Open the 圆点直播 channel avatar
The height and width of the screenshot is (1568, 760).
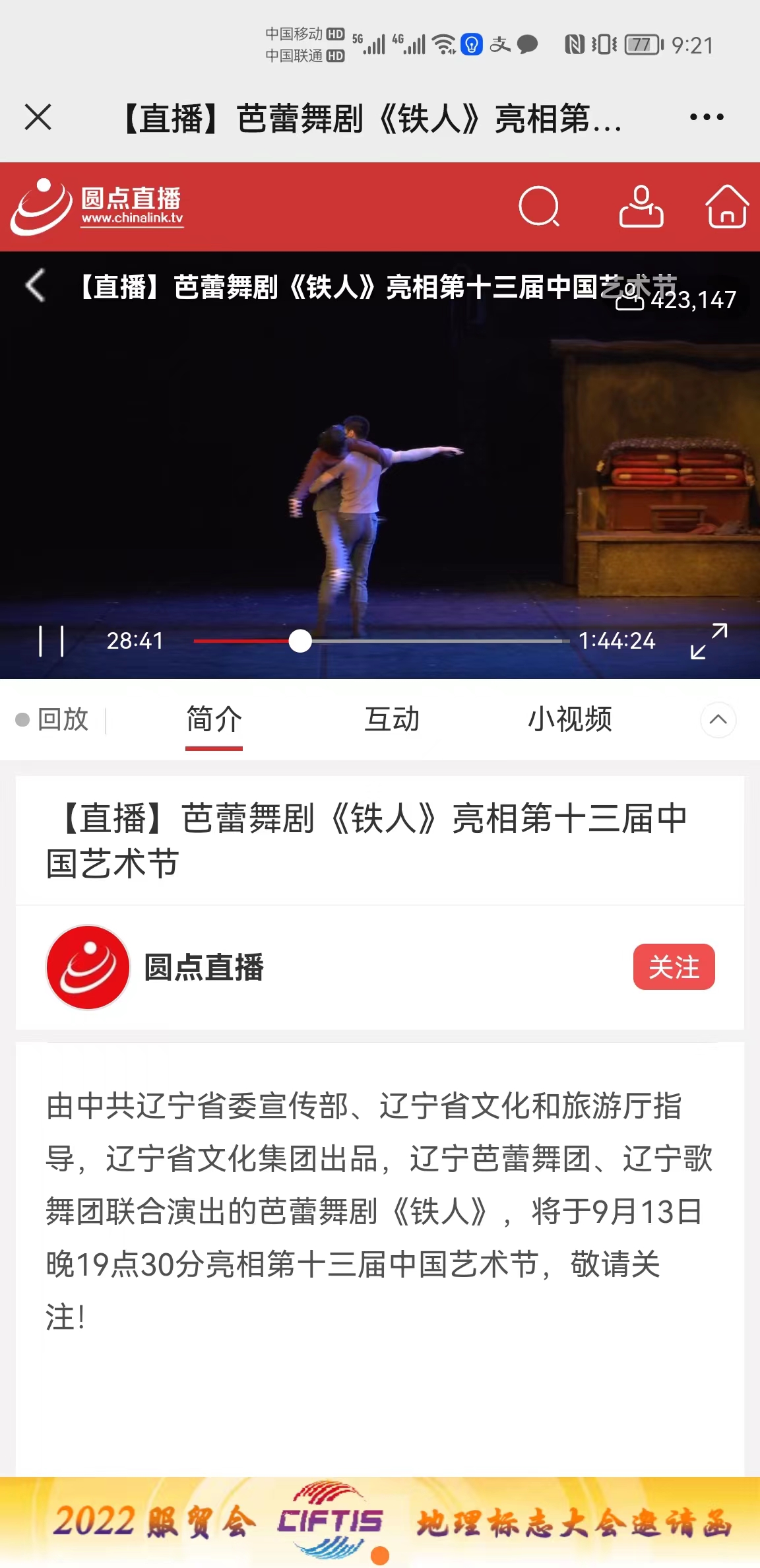tap(88, 967)
